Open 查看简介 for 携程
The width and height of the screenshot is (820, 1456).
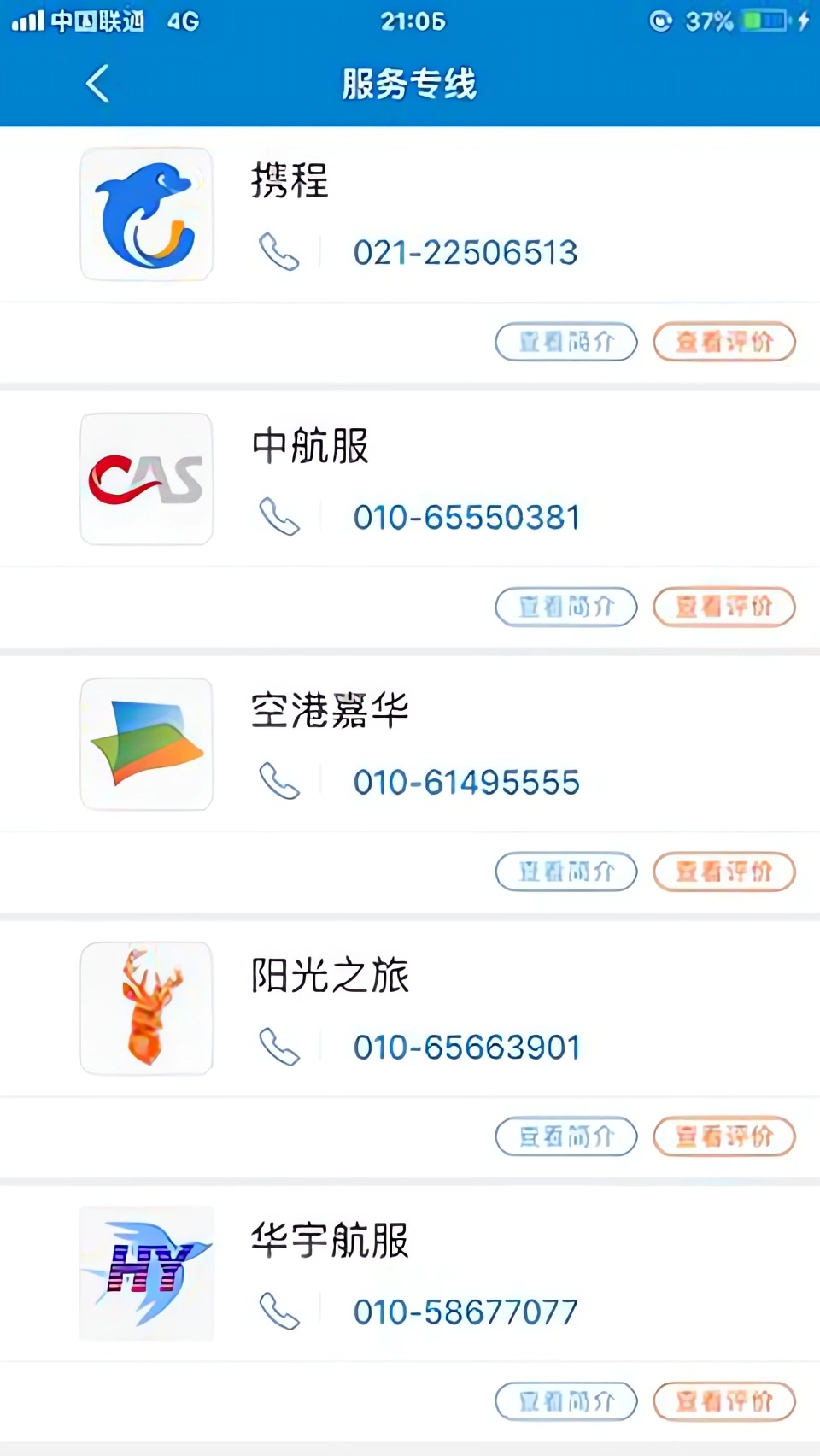565,342
